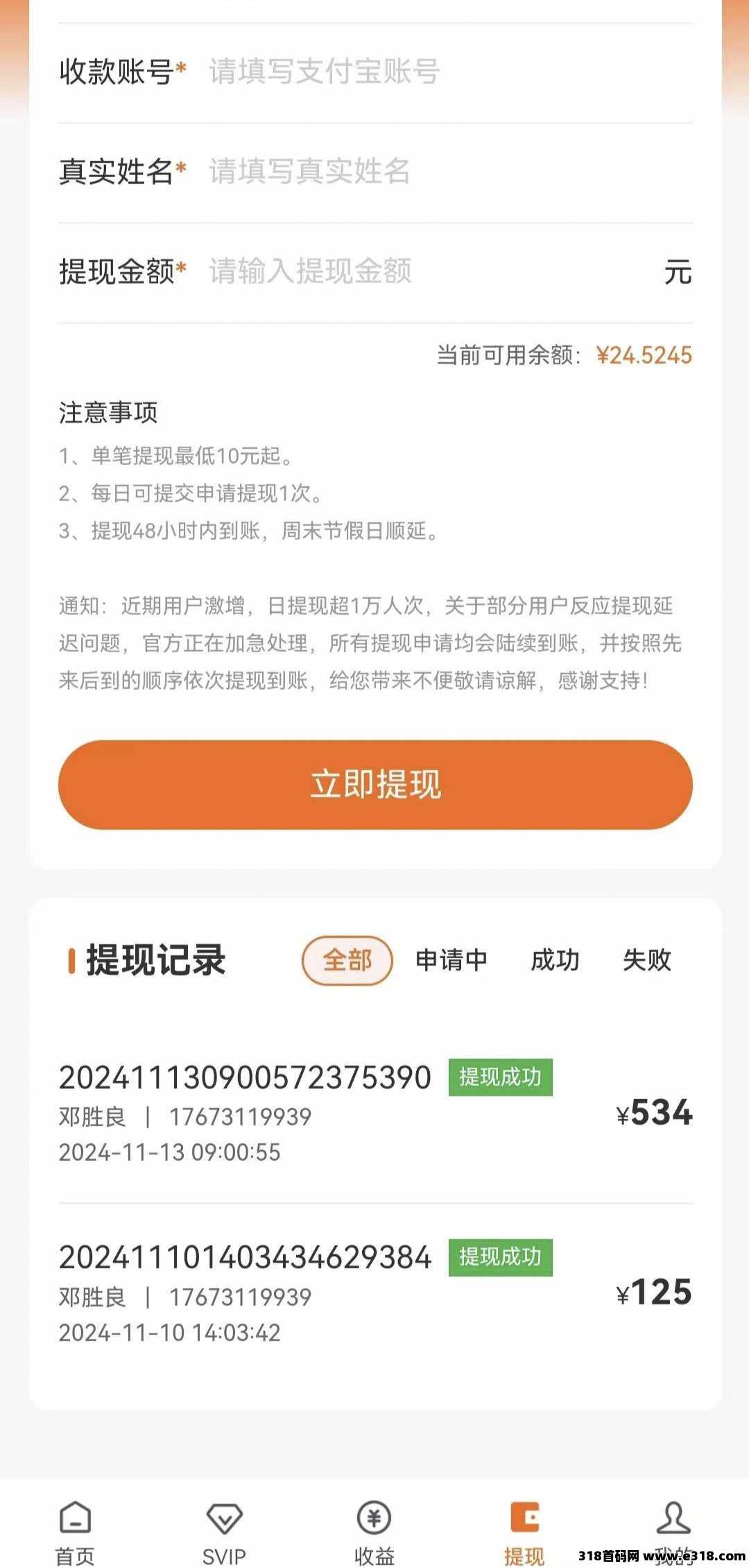Focus the withdrawal amount field
The width and height of the screenshot is (749, 1568).
click(430, 271)
